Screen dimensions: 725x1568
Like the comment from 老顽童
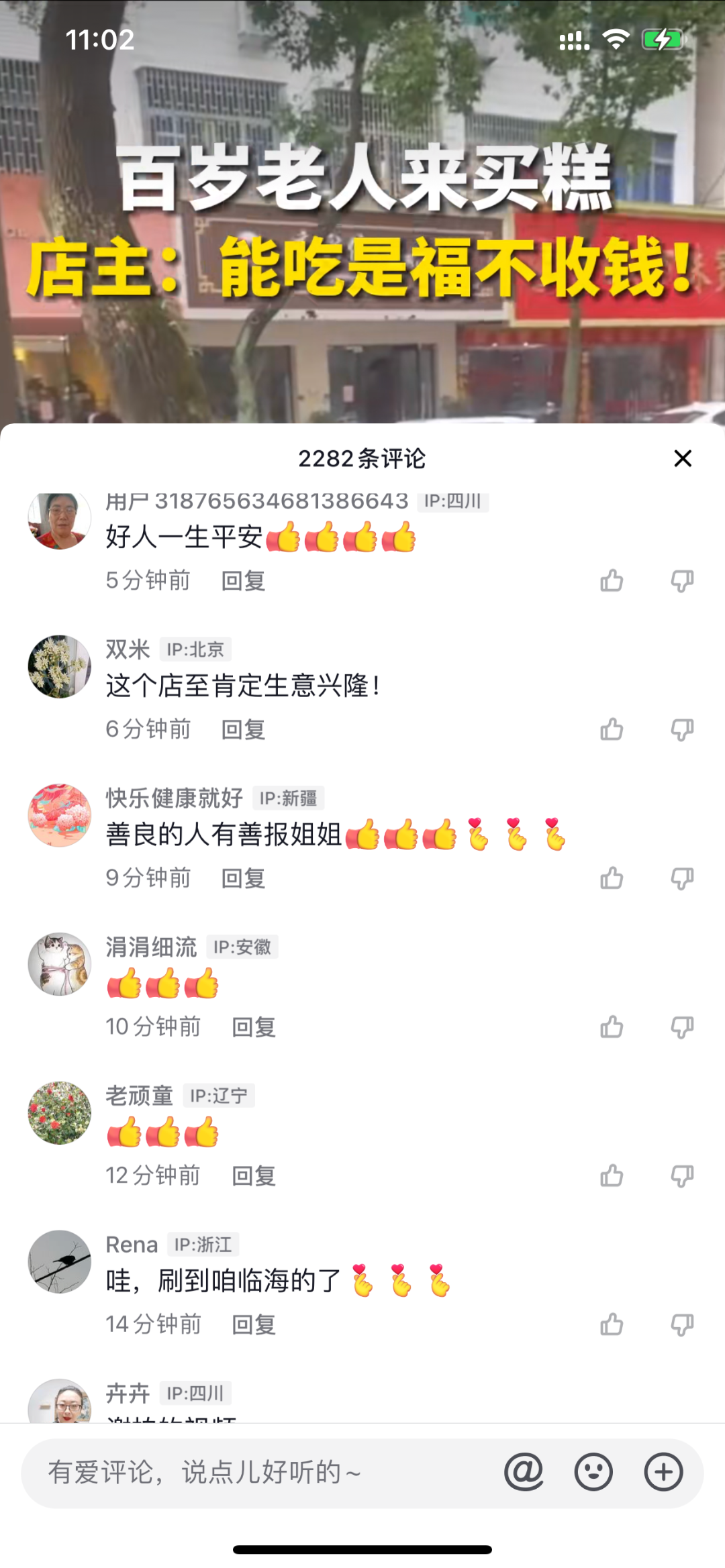tap(612, 1176)
